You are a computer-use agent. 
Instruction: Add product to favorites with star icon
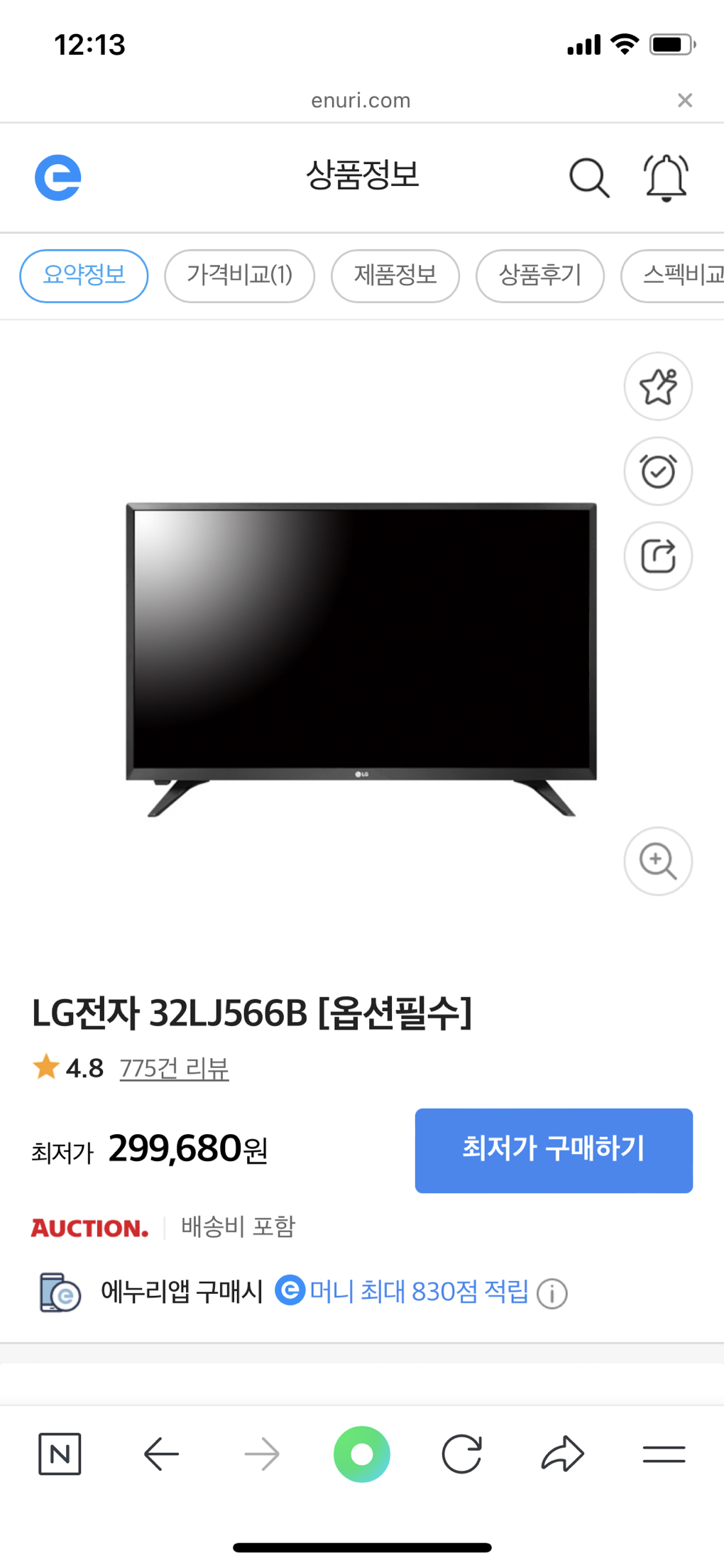pos(658,386)
